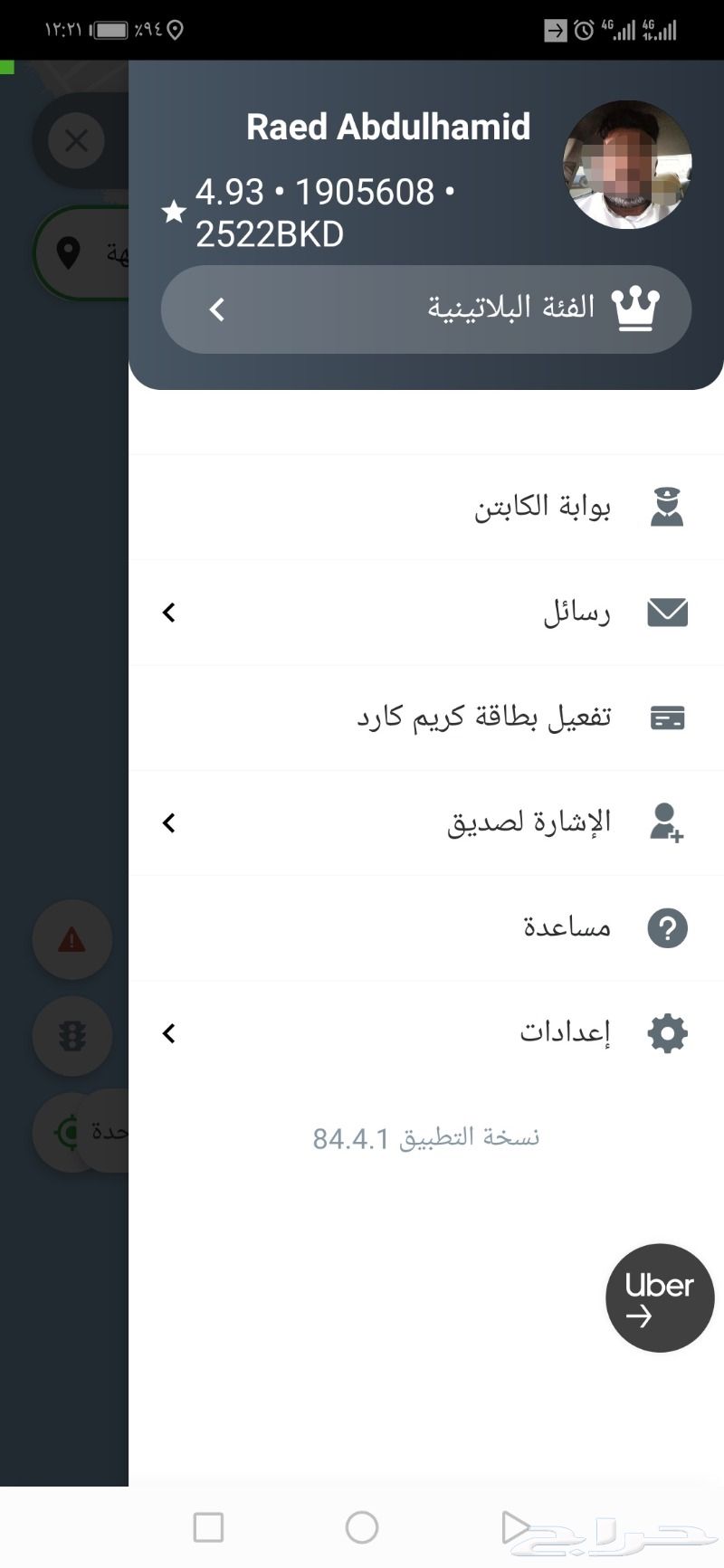Open Help (مساعدة)
724x1568 pixels.
point(426,928)
